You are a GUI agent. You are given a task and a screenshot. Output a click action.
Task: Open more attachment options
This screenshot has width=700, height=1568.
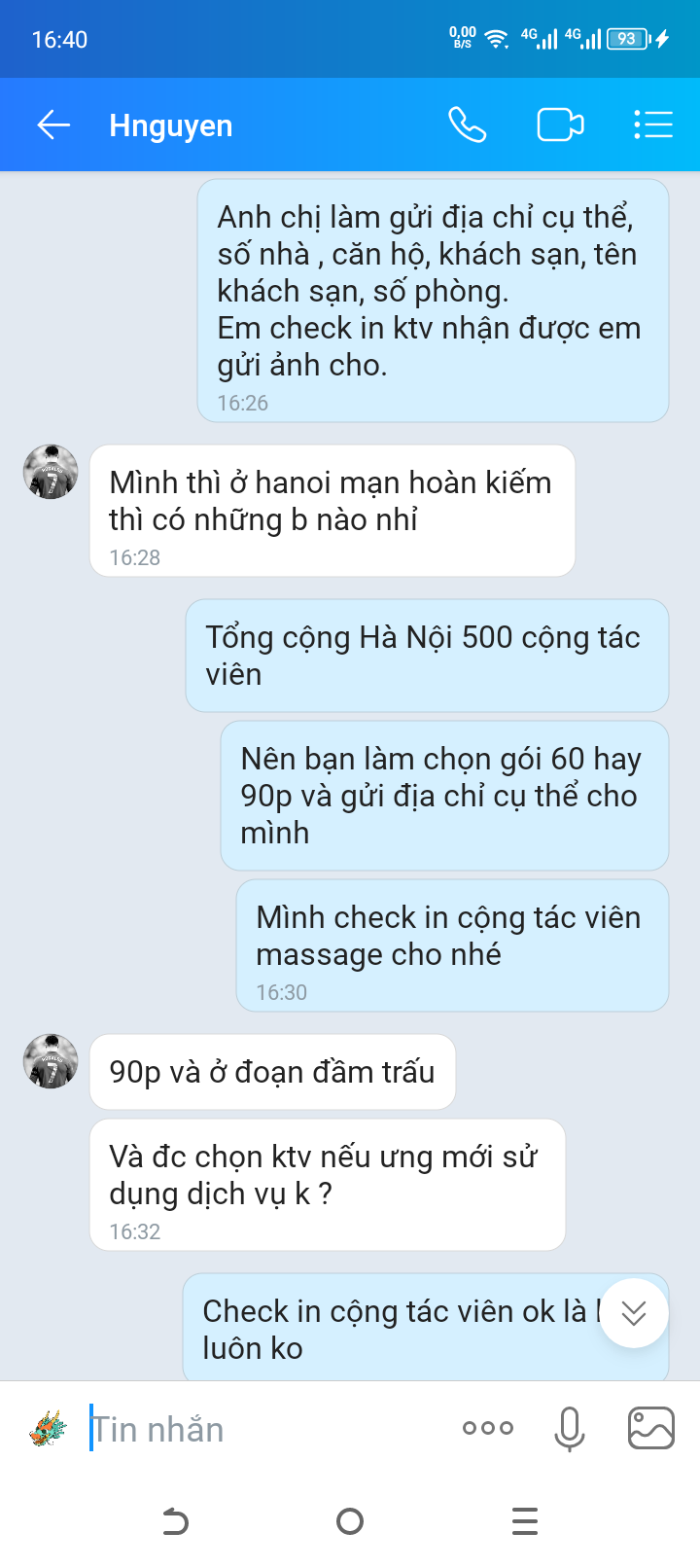click(488, 1428)
